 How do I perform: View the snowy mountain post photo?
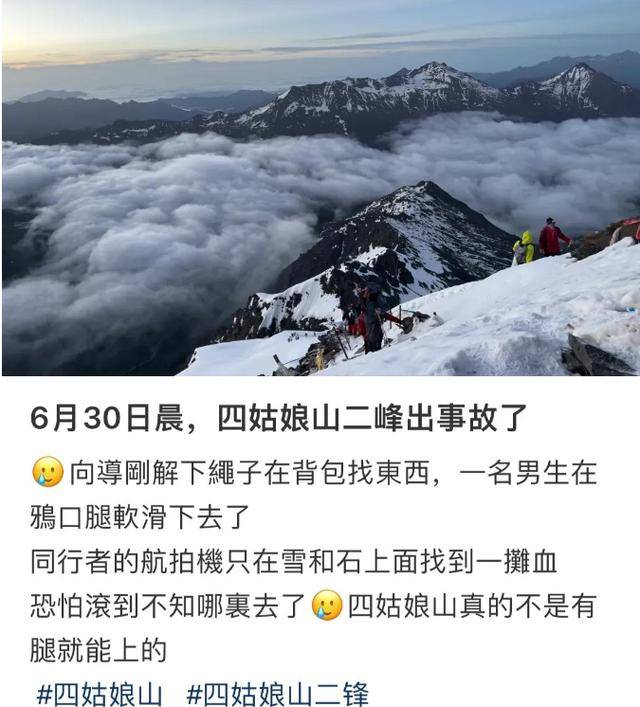[x=320, y=188]
